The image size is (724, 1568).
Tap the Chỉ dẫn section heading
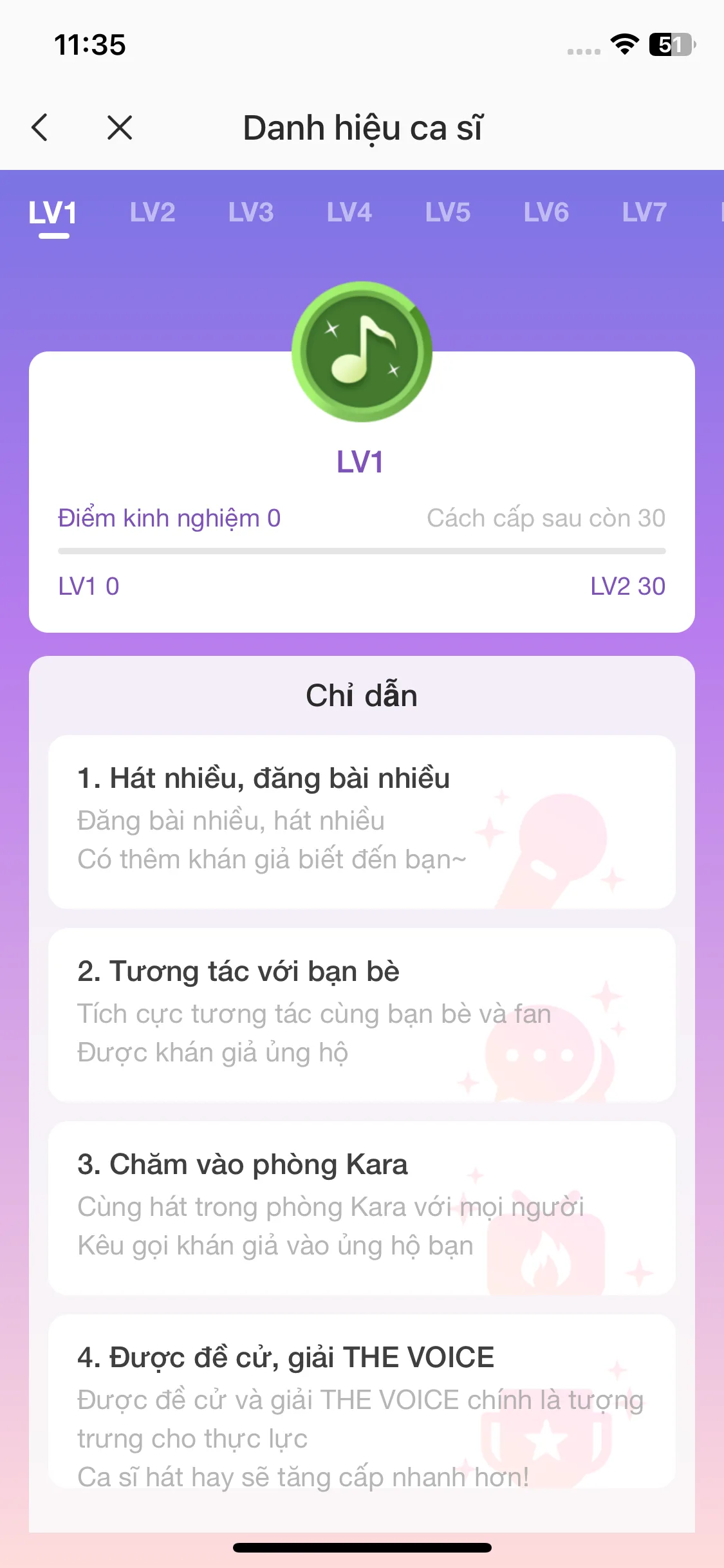pos(362,694)
